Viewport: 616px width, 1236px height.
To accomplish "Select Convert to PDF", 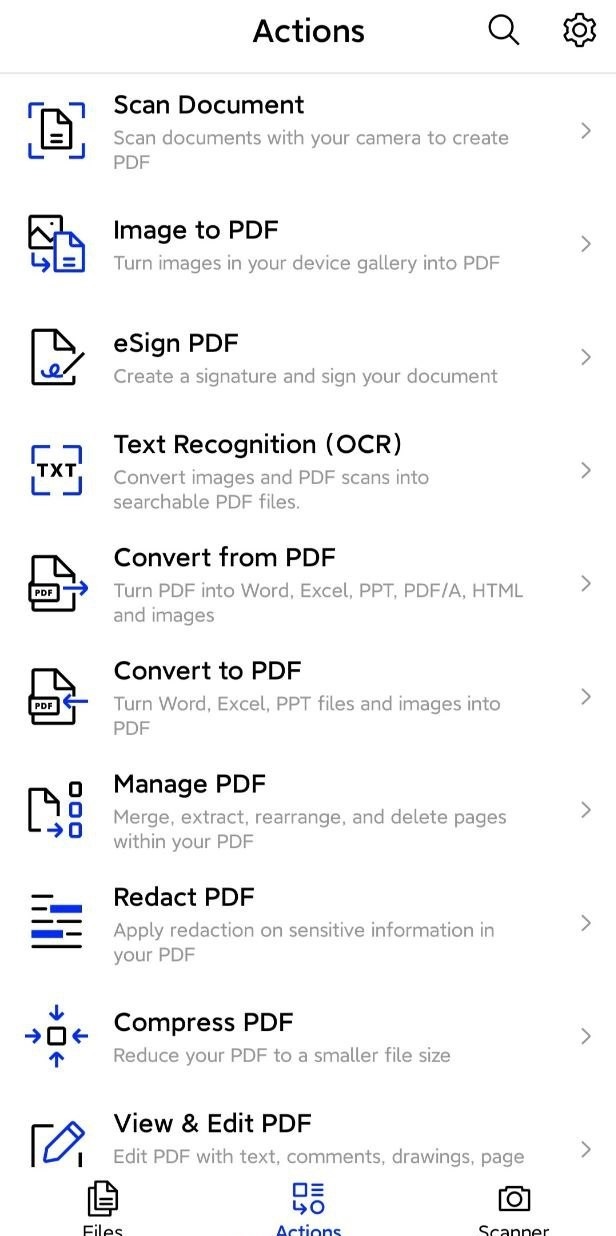I will (308, 697).
